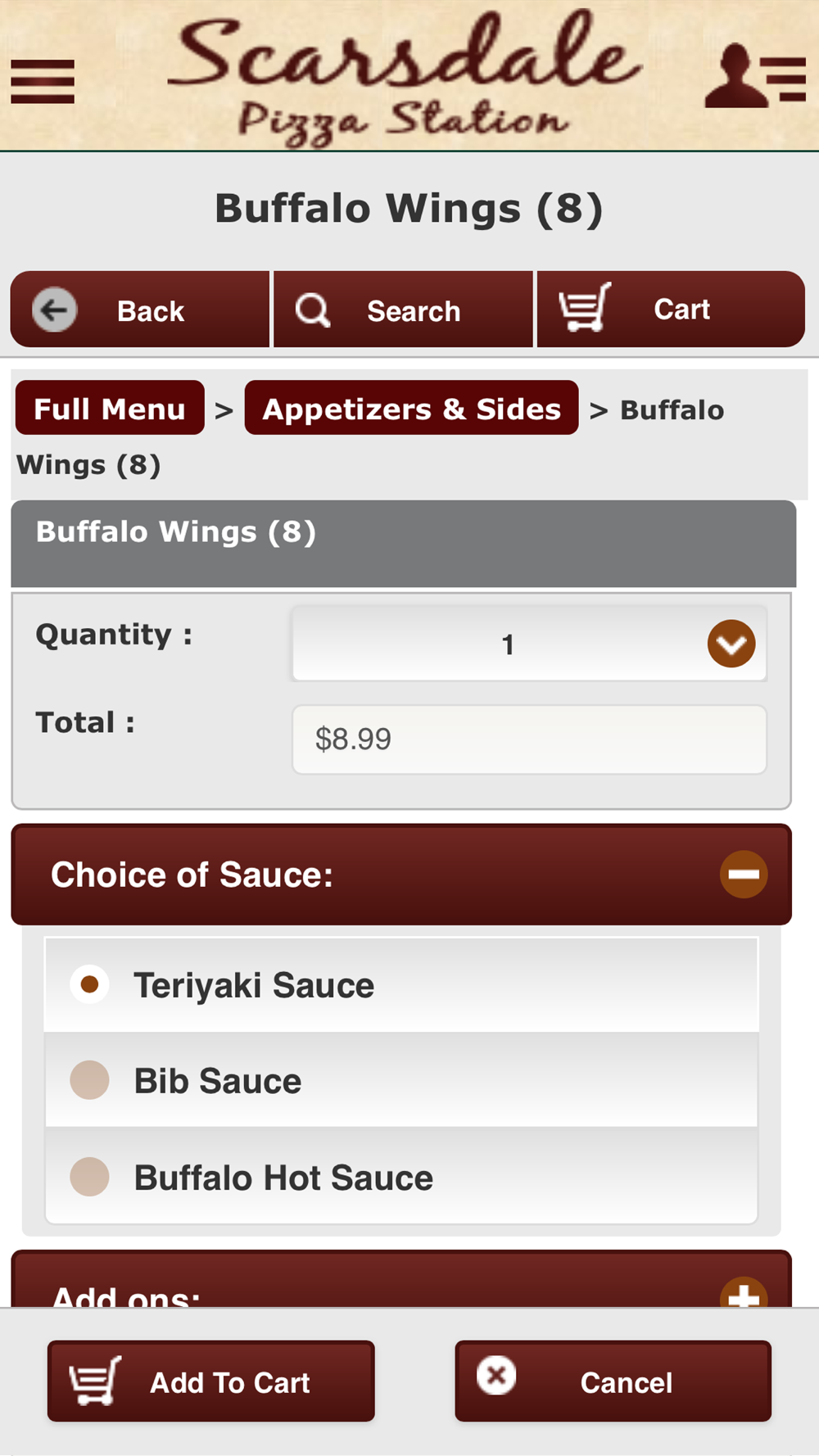
Task: Expand the Add ons section
Action: tap(743, 1294)
